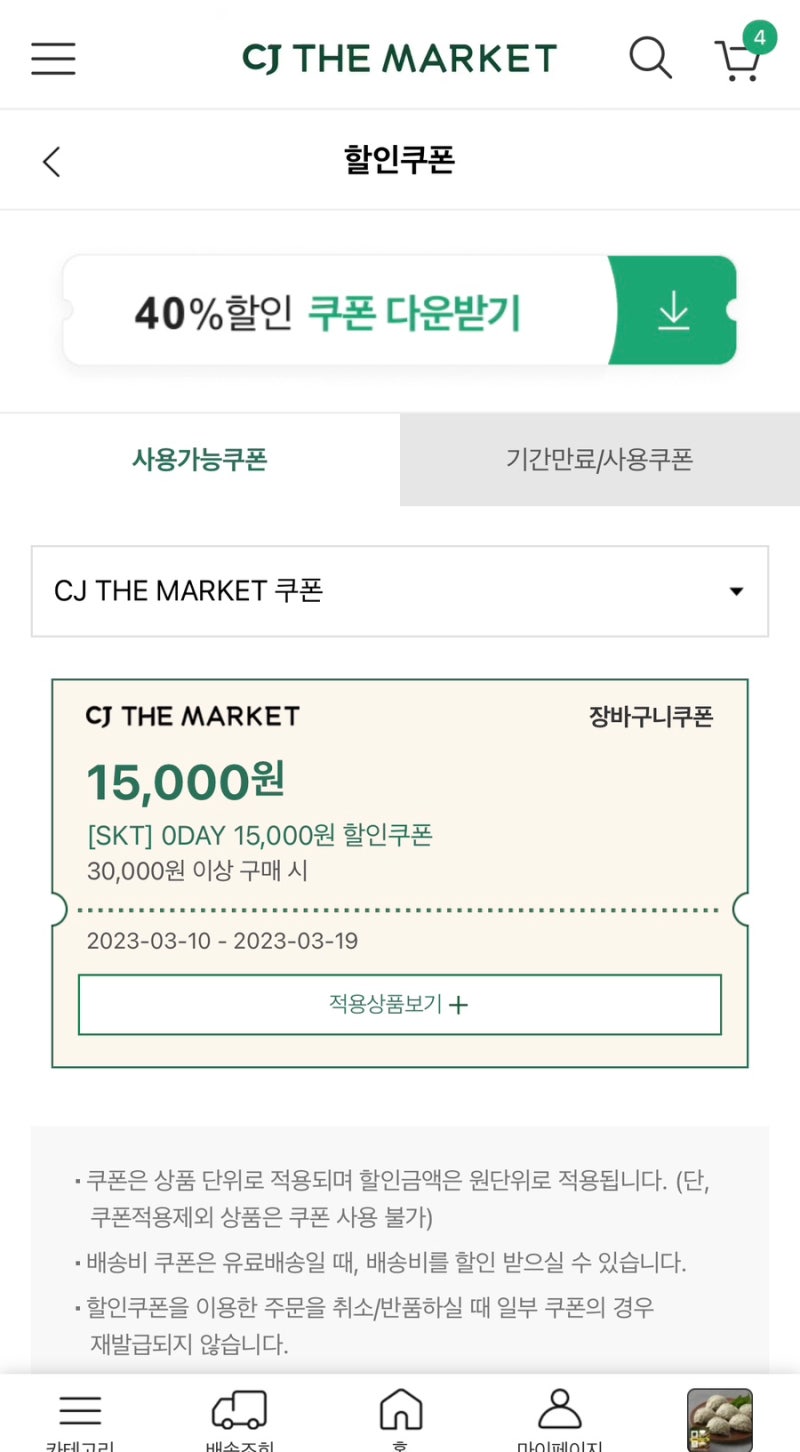The height and width of the screenshot is (1452, 800).
Task: Tap the 카테고리 grid icon in bottom bar
Action: click(x=80, y=1412)
